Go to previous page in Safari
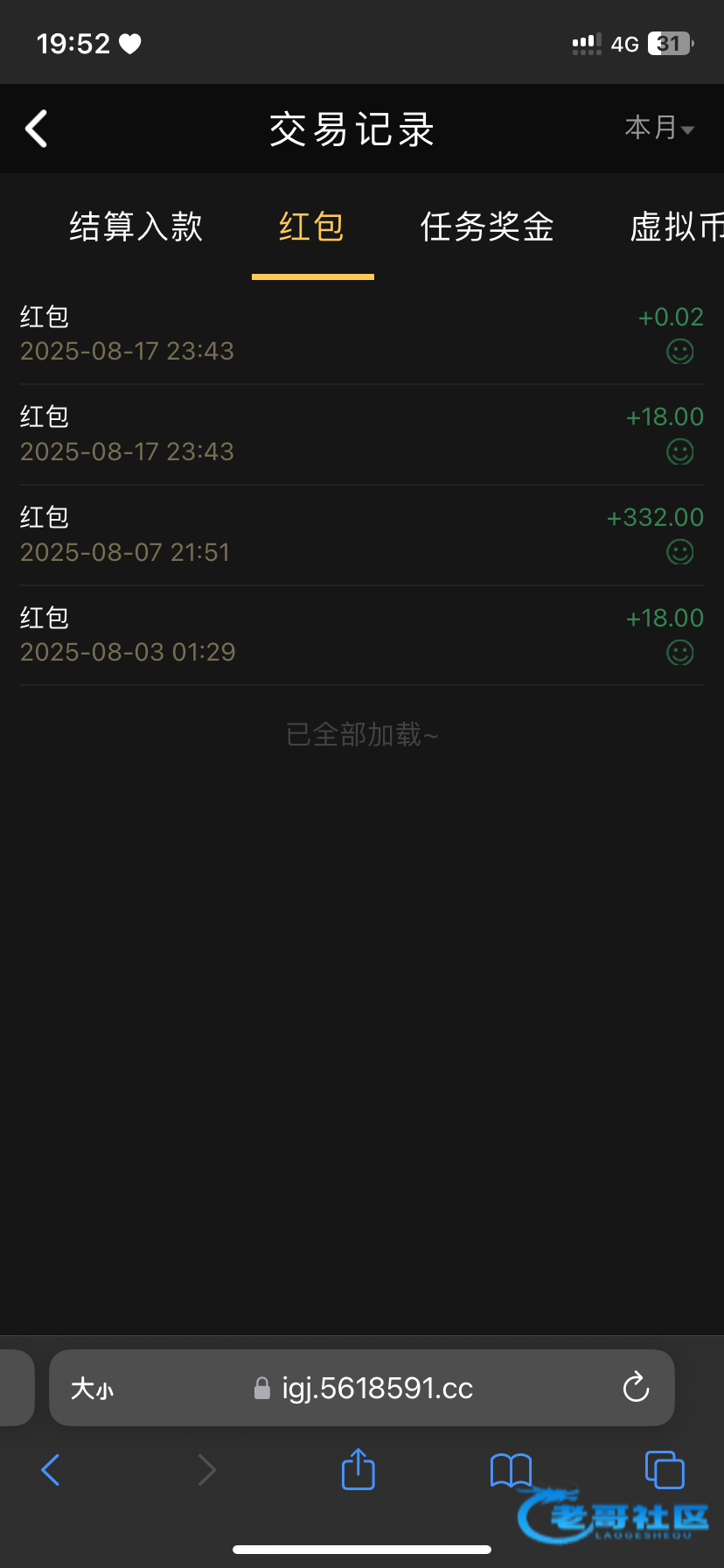 tap(51, 1470)
